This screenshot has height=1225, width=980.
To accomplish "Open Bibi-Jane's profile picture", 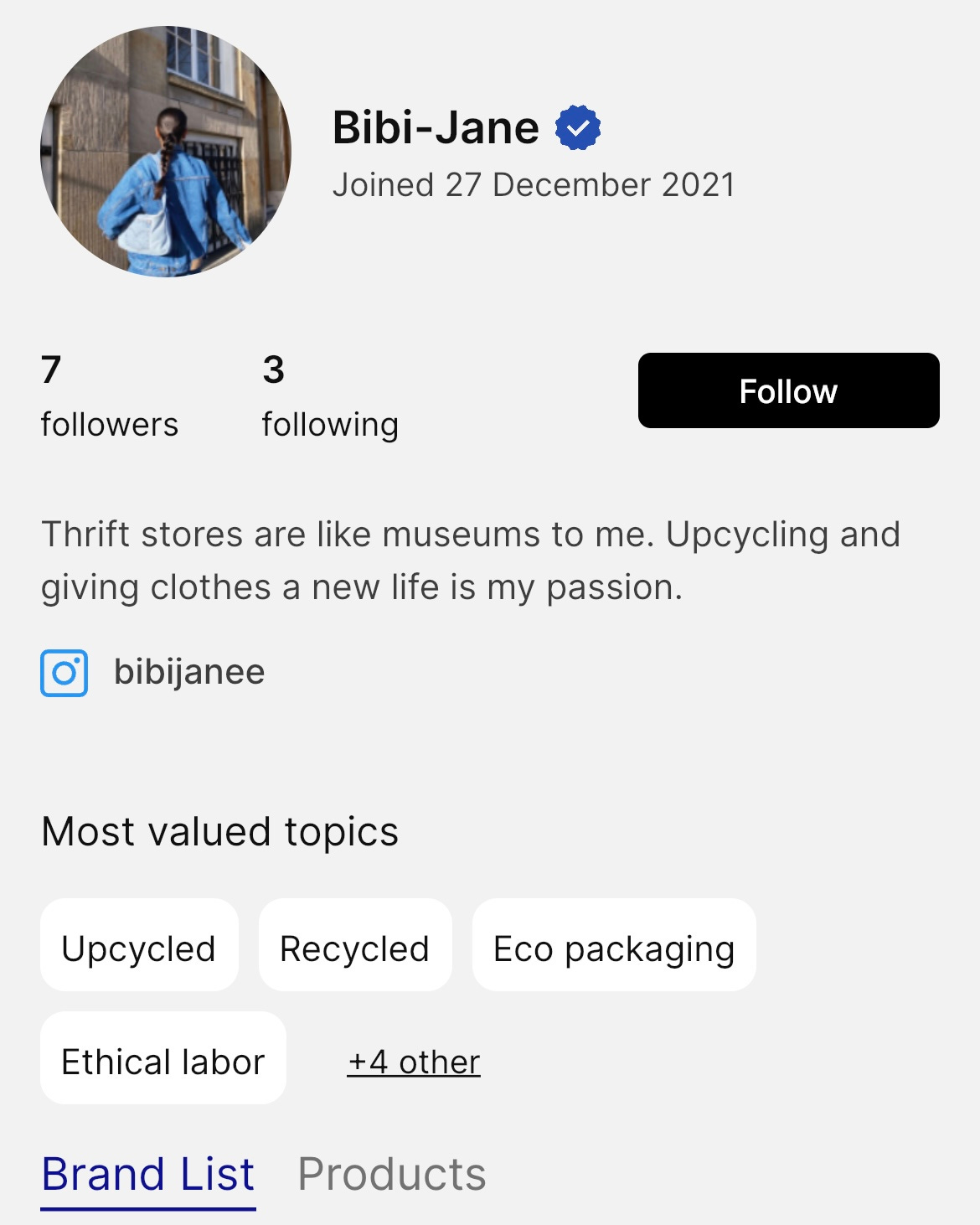I will [166, 152].
